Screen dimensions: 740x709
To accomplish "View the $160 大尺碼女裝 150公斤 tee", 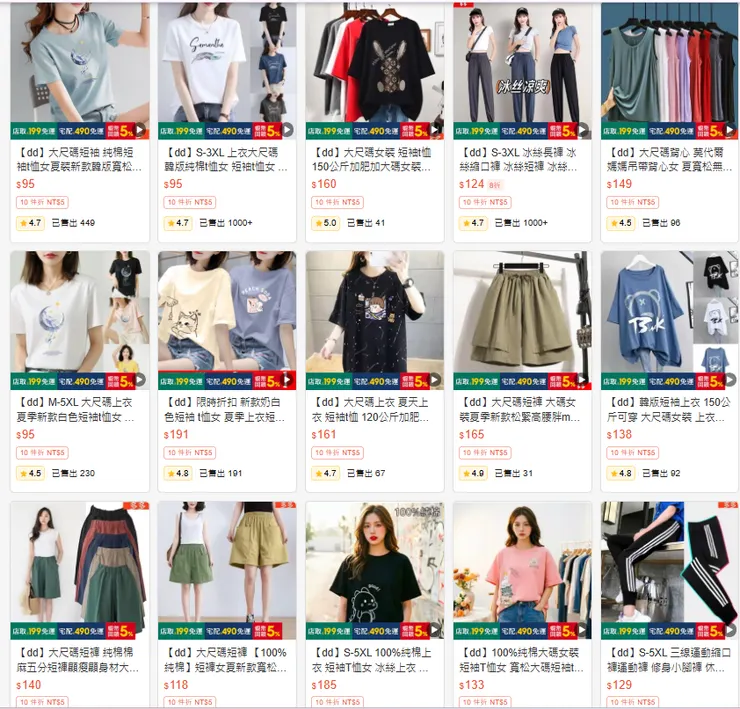I will 375,70.
